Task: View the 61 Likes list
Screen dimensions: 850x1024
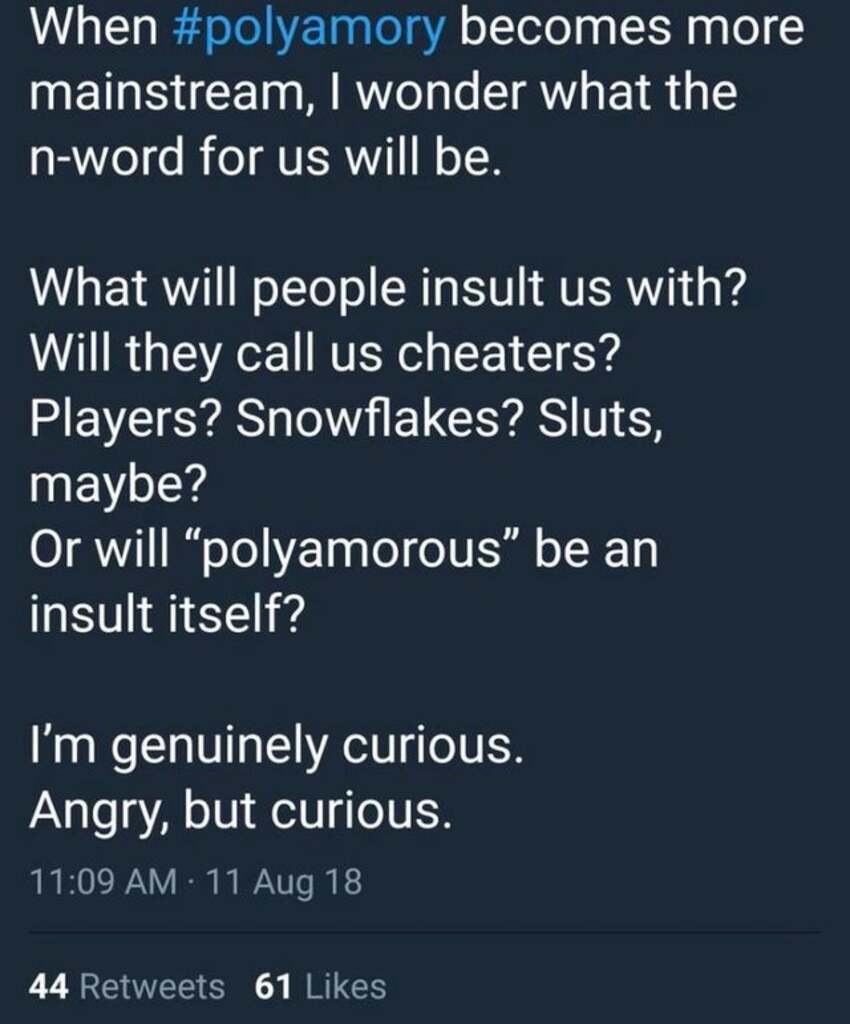Action: [320, 987]
